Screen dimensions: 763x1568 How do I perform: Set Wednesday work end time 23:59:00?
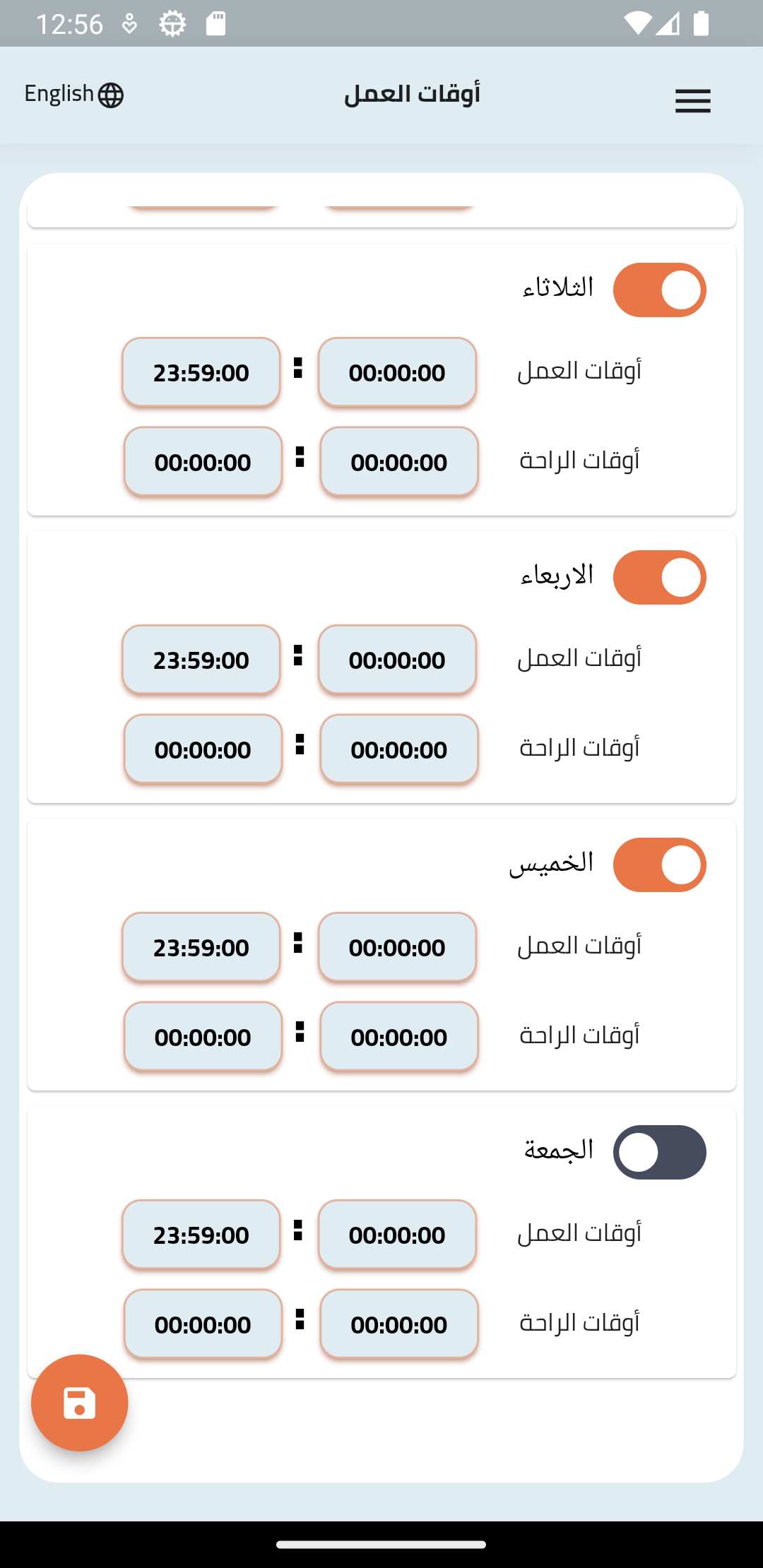point(201,660)
